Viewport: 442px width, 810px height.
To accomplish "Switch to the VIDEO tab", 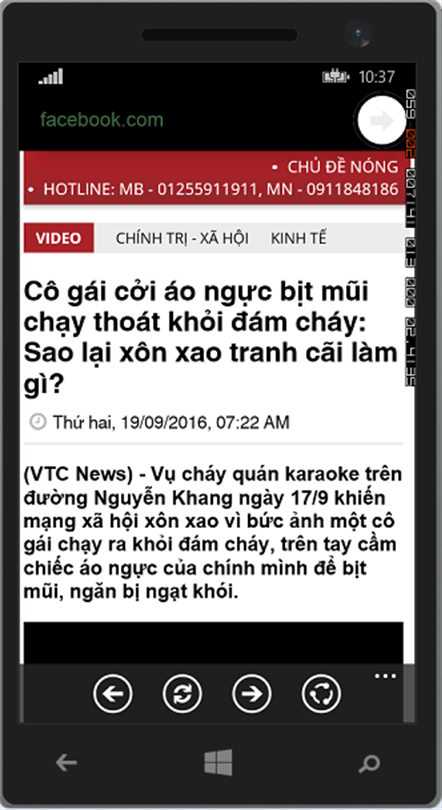I will [x=58, y=238].
